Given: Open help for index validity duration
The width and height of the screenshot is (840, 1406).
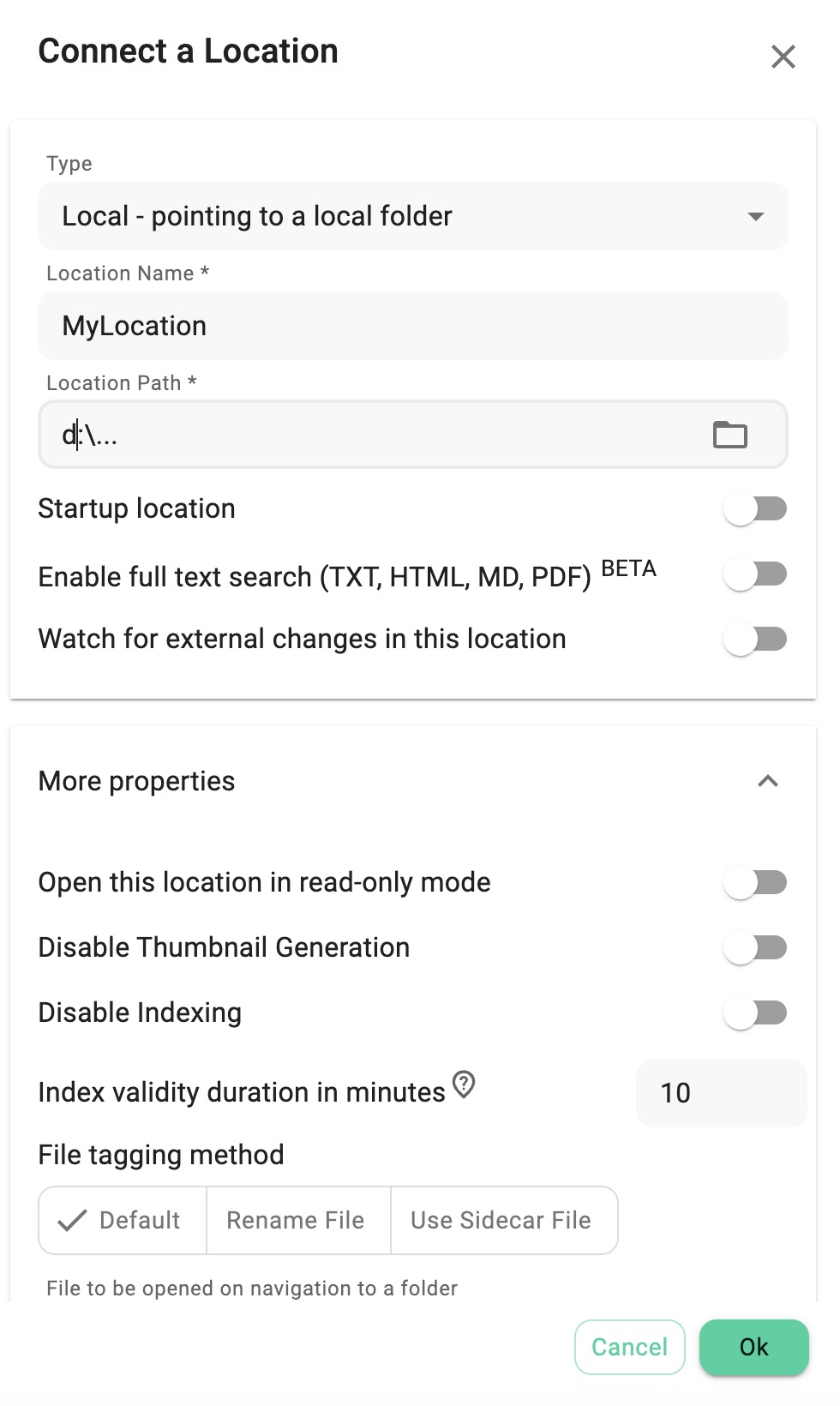Looking at the screenshot, I should (463, 1085).
